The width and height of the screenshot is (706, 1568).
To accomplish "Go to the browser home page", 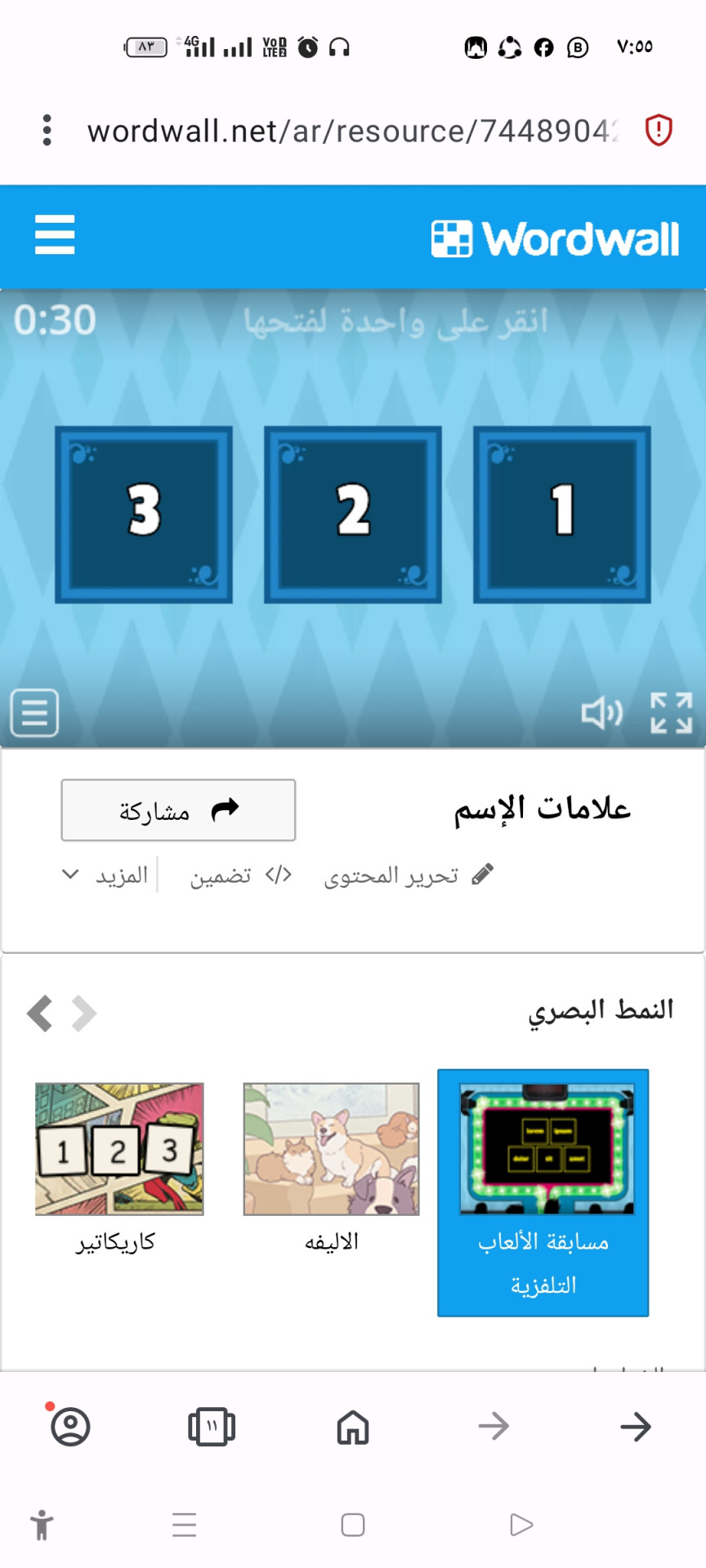I will pos(353,1427).
